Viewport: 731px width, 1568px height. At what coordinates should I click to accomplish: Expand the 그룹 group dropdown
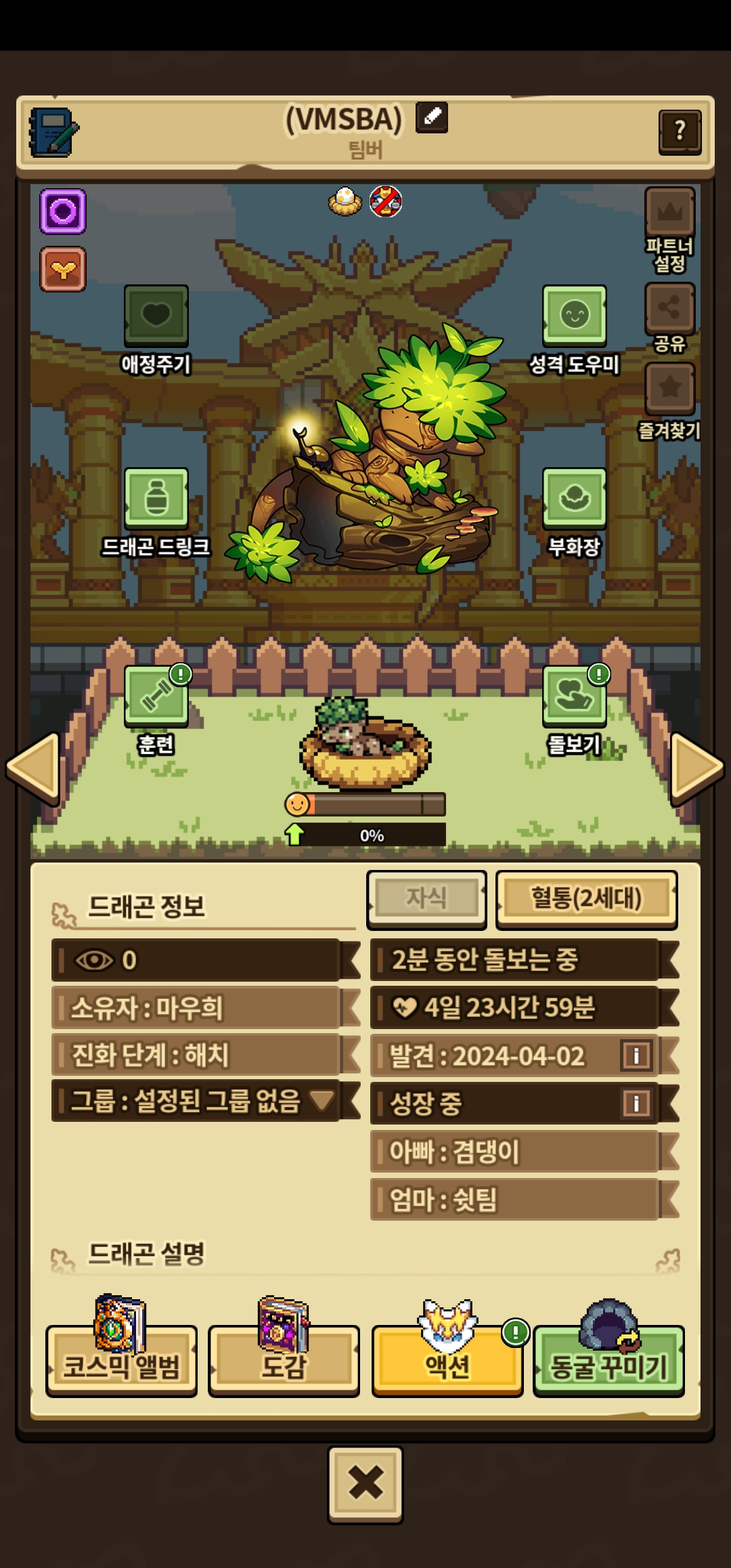click(x=322, y=1101)
